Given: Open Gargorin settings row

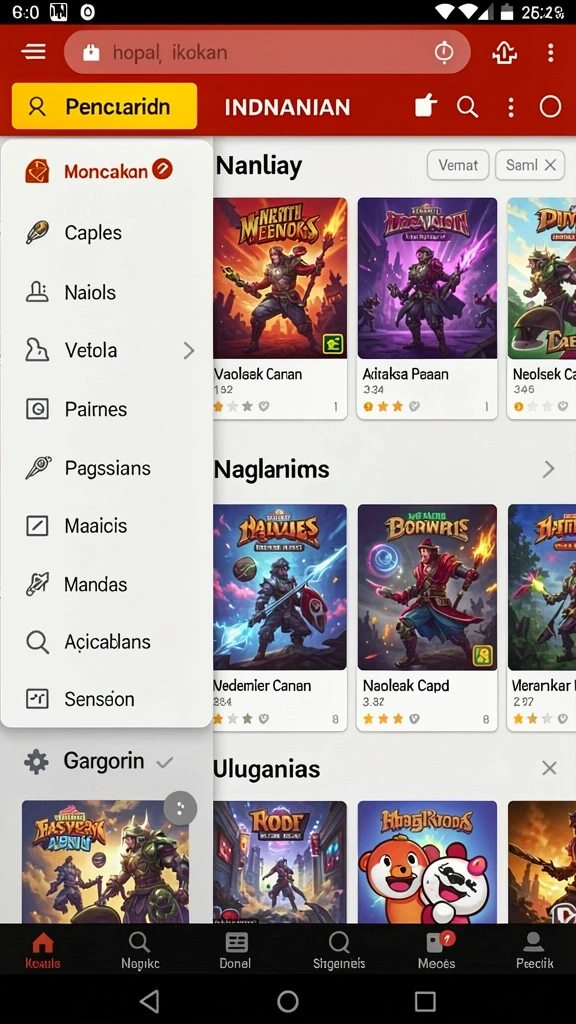Looking at the screenshot, I should (98, 761).
